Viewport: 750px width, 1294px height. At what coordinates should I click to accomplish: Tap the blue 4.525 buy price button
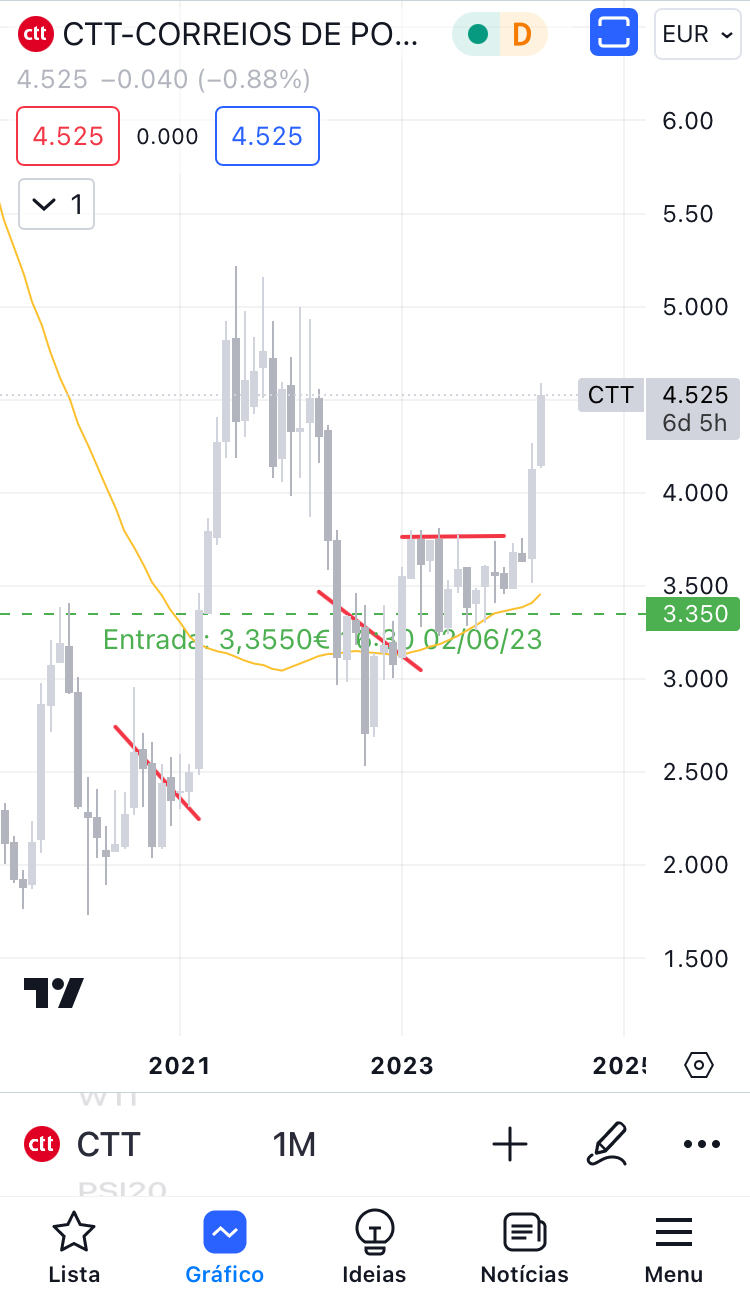267,136
